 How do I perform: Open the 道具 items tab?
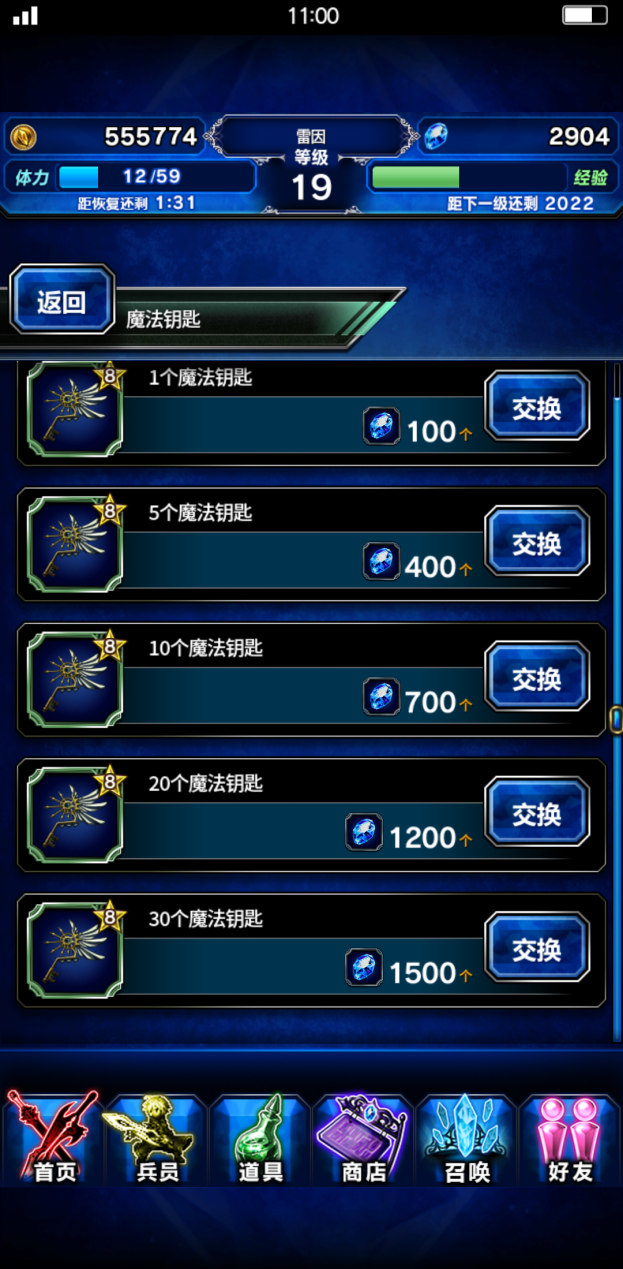tap(260, 1138)
